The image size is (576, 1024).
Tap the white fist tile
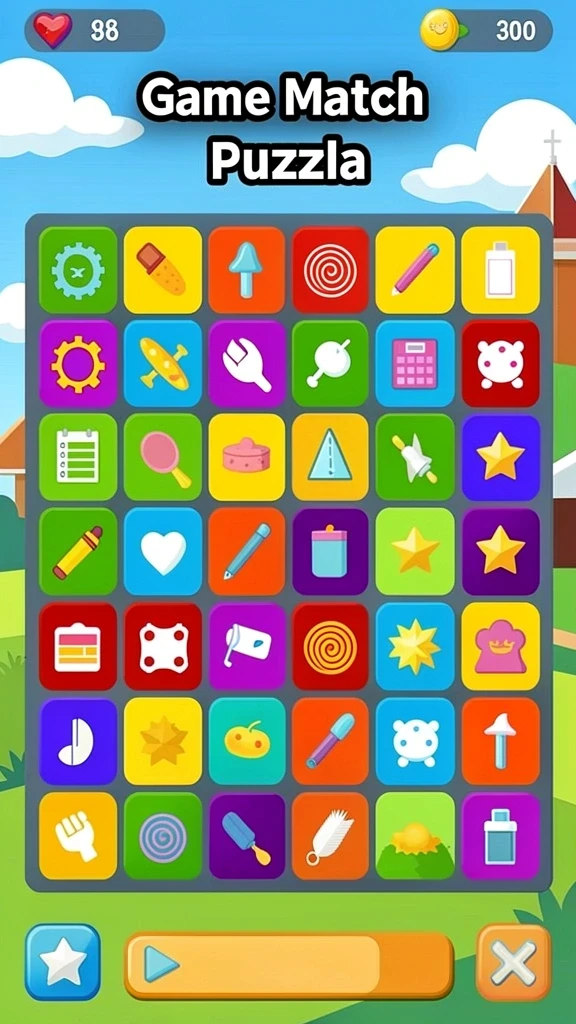[x=78, y=836]
